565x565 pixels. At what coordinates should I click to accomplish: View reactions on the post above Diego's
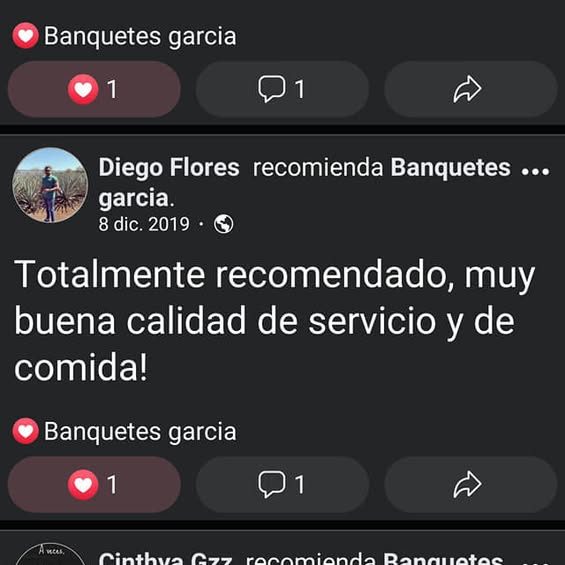pyautogui.click(x=124, y=36)
